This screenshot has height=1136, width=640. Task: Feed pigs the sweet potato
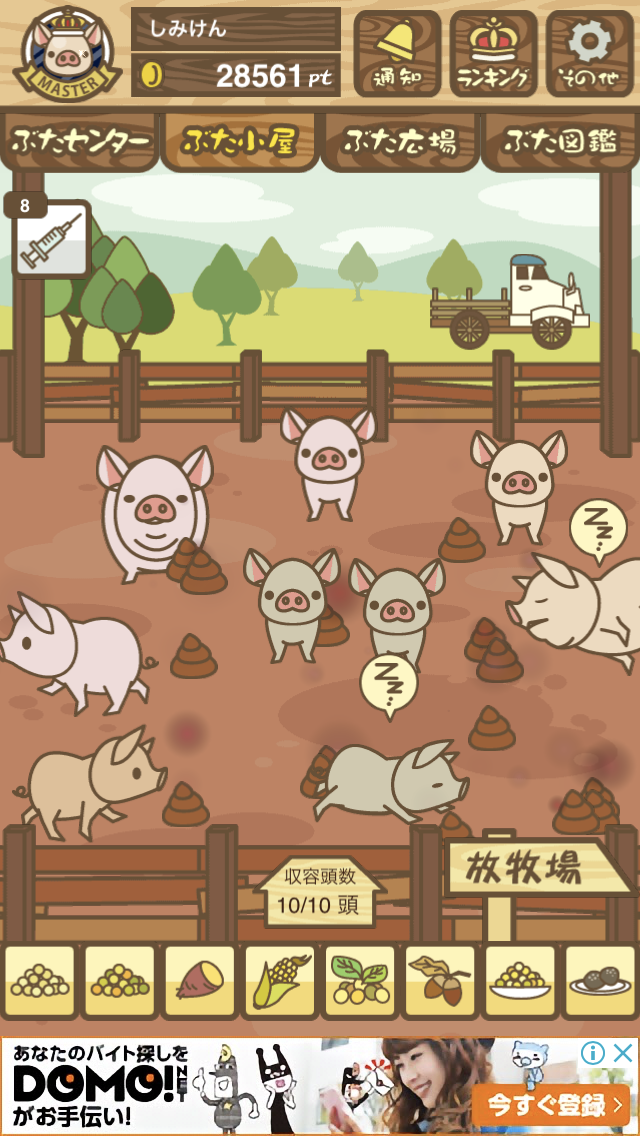pos(200,980)
